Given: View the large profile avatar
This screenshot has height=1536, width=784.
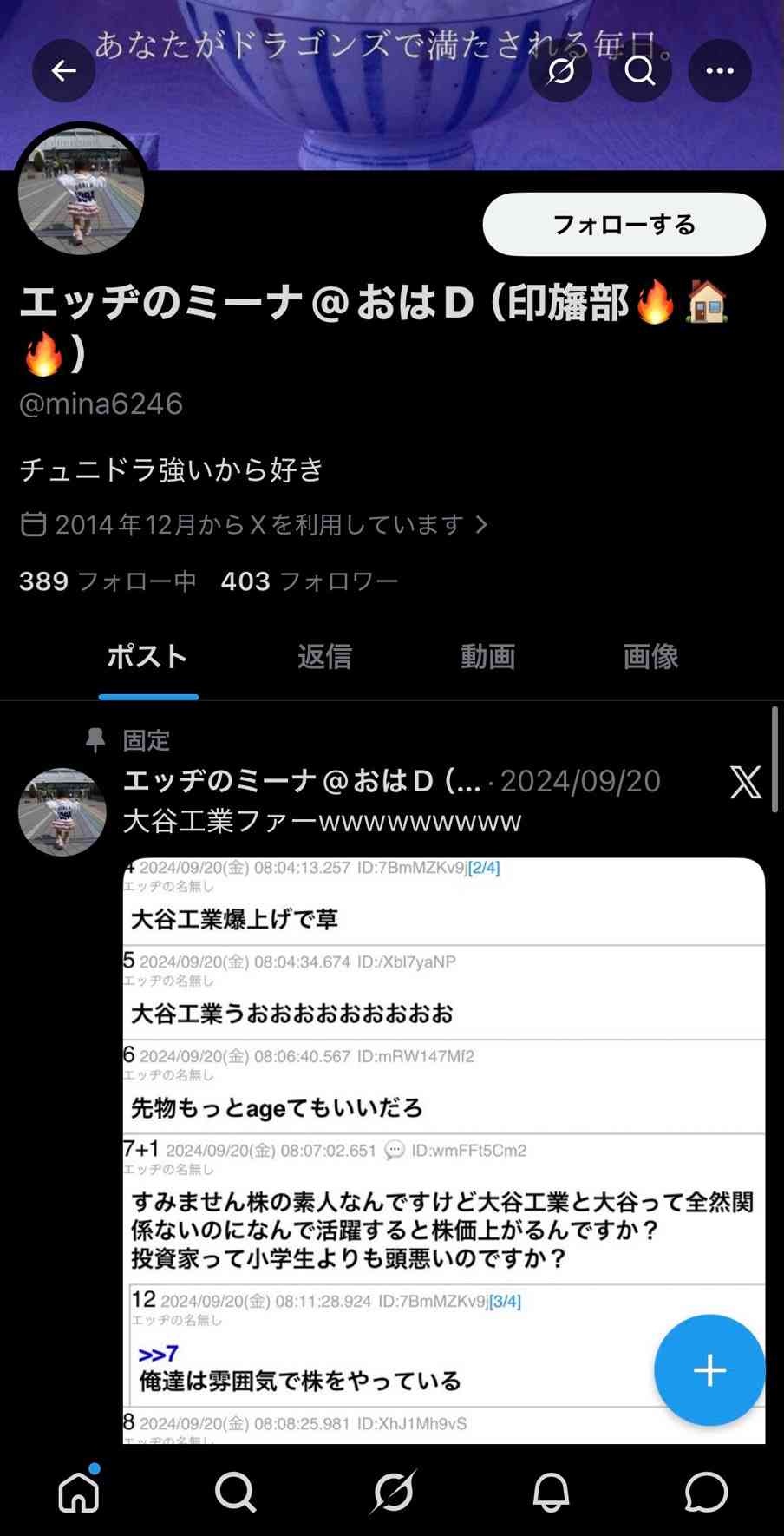Looking at the screenshot, I should tap(82, 192).
